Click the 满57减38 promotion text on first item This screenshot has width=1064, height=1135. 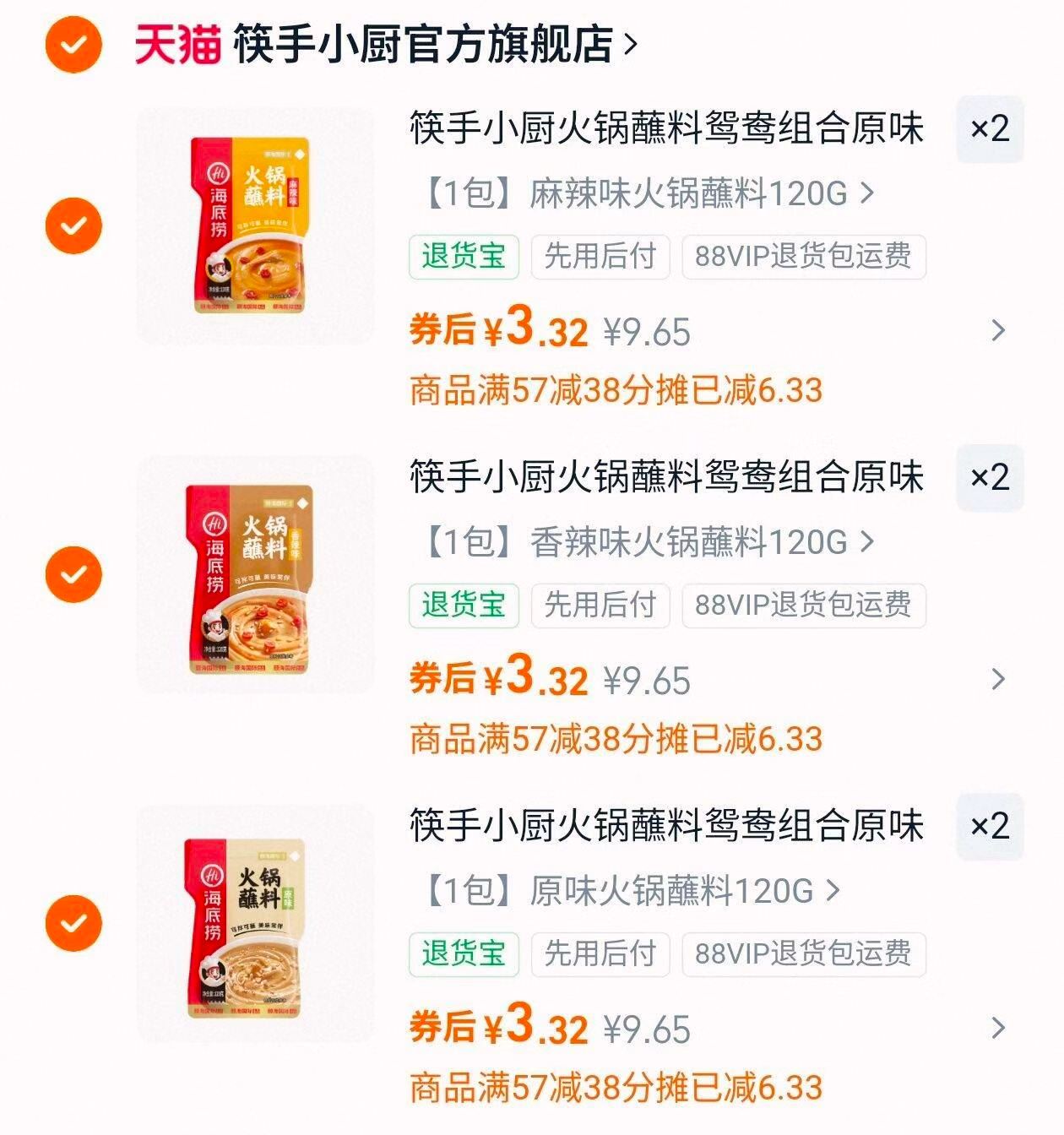[x=616, y=385]
